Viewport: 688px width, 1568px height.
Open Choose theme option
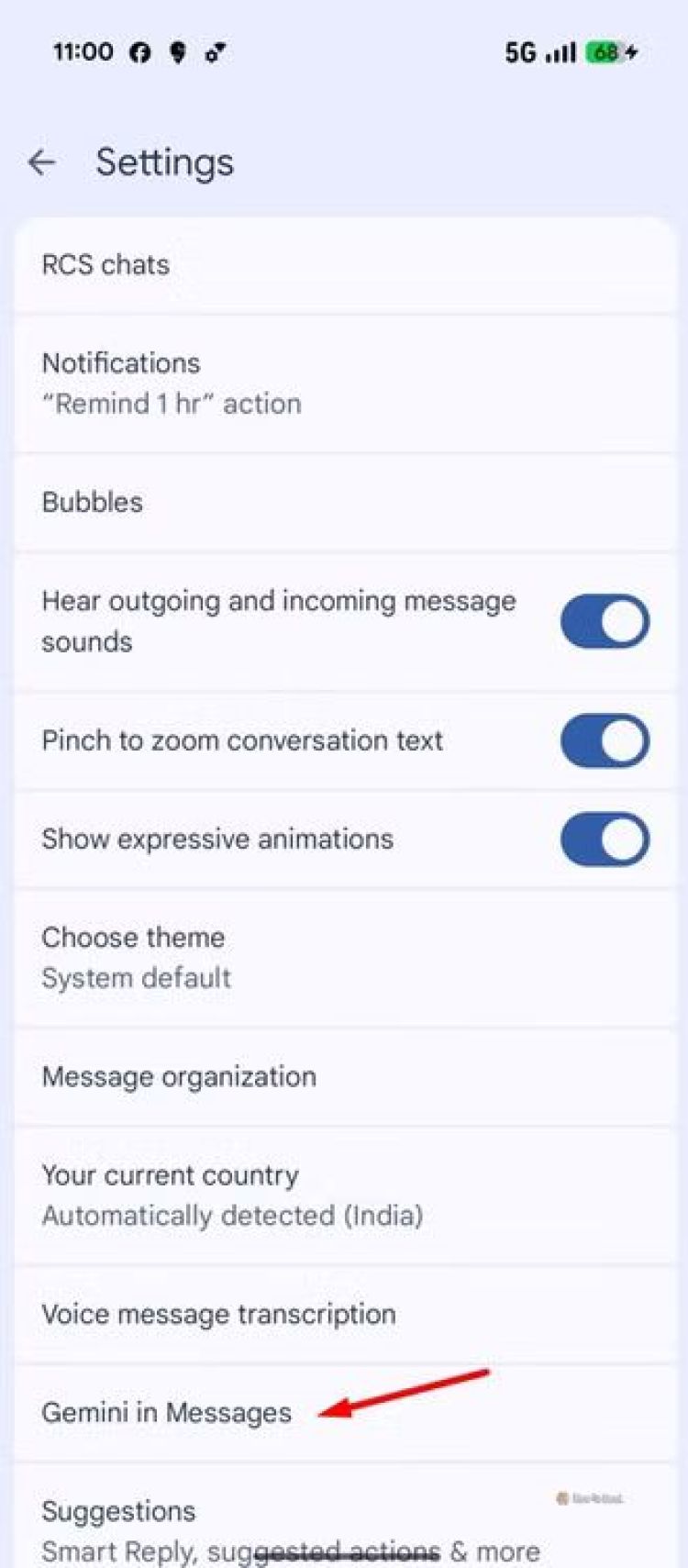tap(344, 957)
